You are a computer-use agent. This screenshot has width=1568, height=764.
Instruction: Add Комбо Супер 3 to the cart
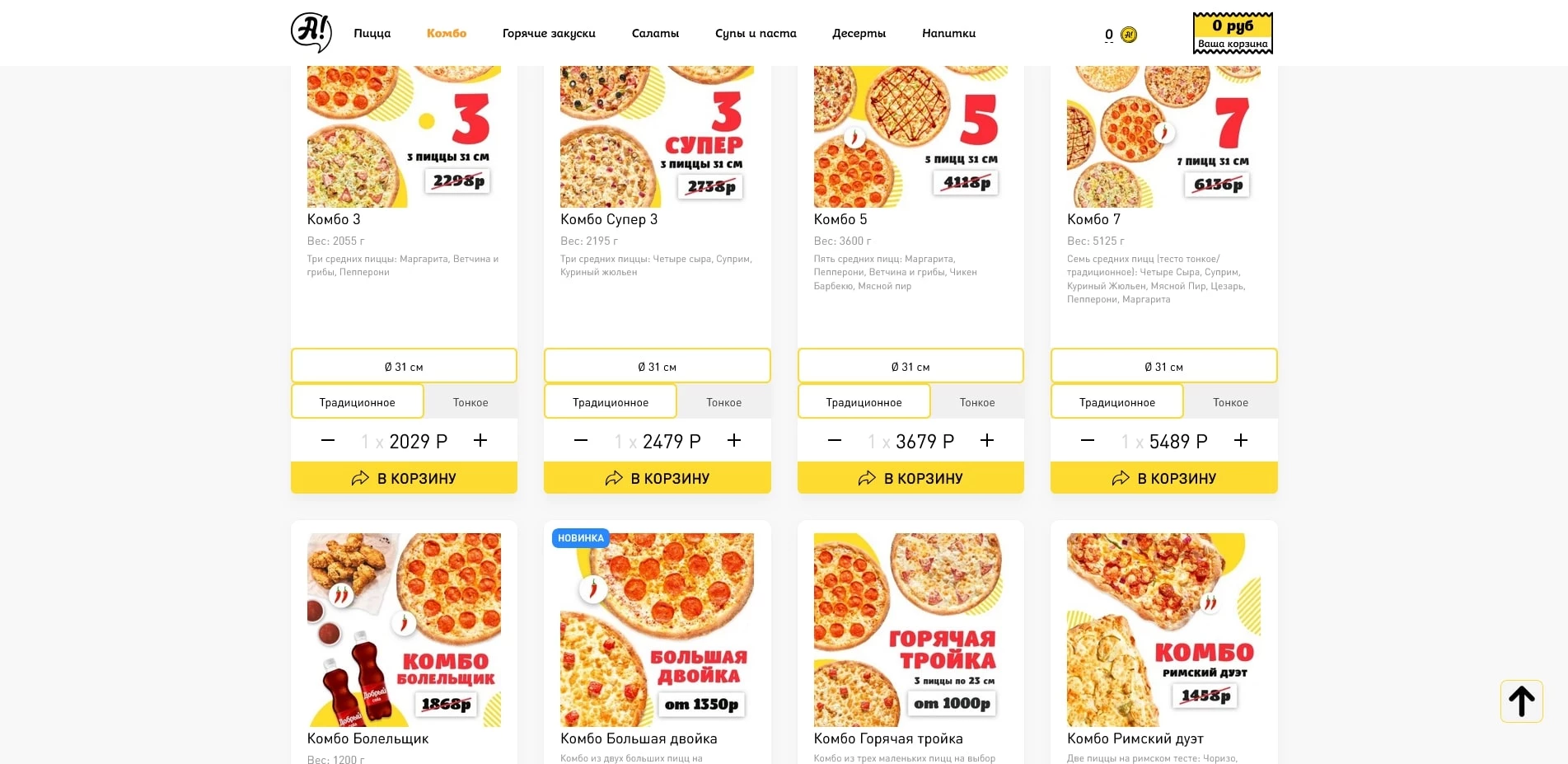click(x=657, y=478)
